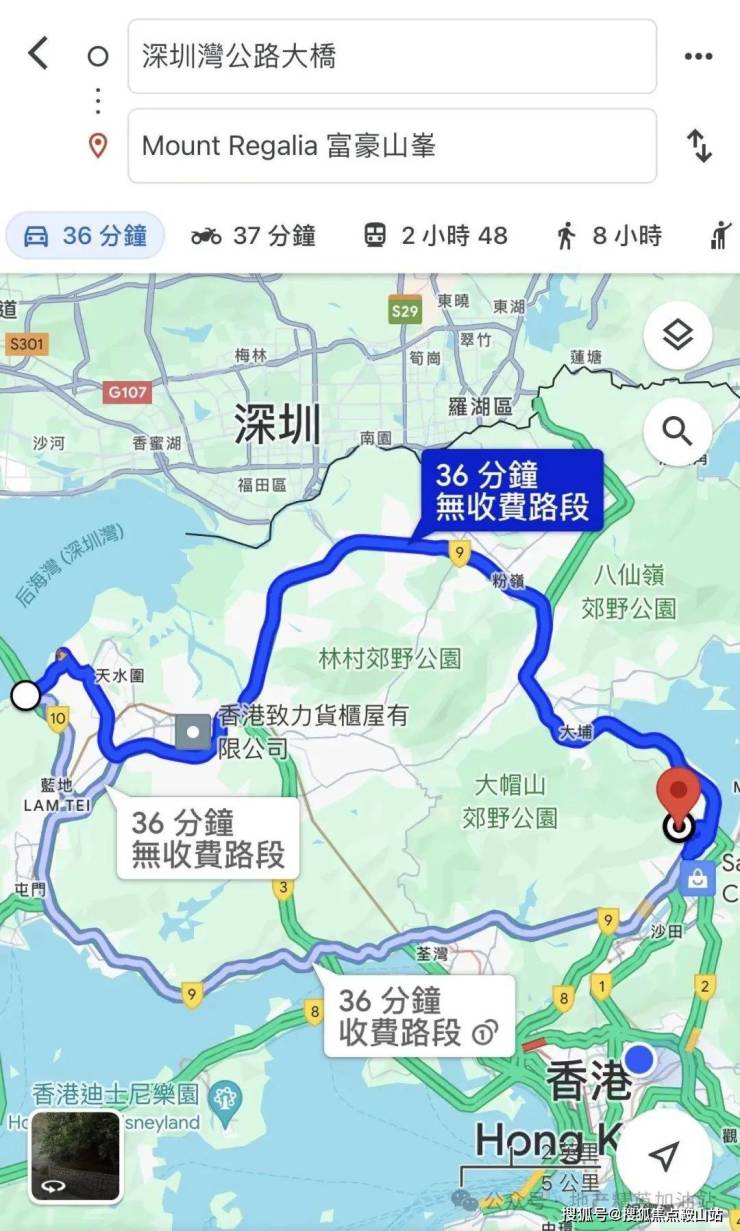Open the Street View thumbnail
The width and height of the screenshot is (740, 1231).
(76, 1155)
